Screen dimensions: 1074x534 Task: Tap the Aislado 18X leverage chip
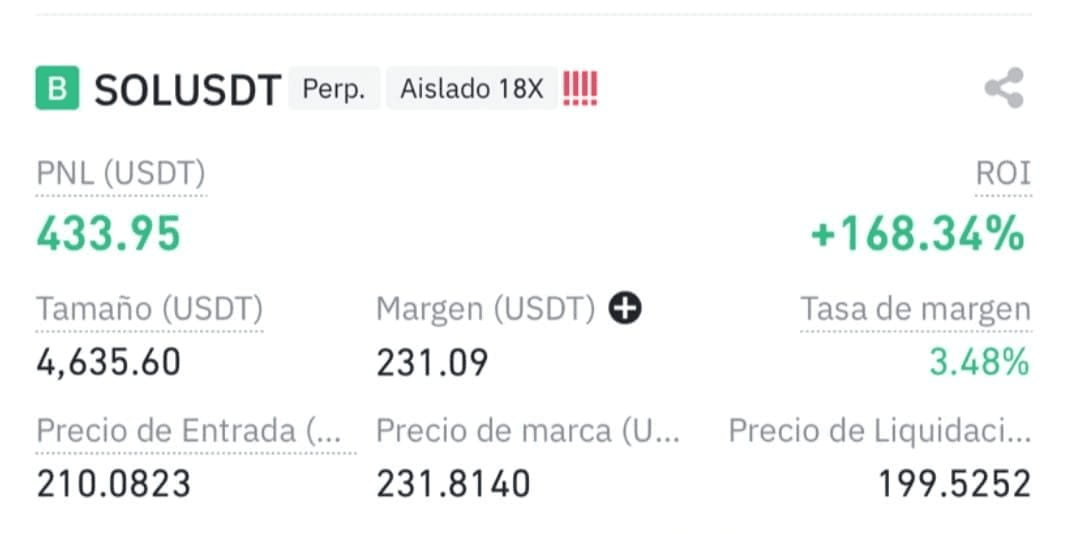click(x=471, y=89)
